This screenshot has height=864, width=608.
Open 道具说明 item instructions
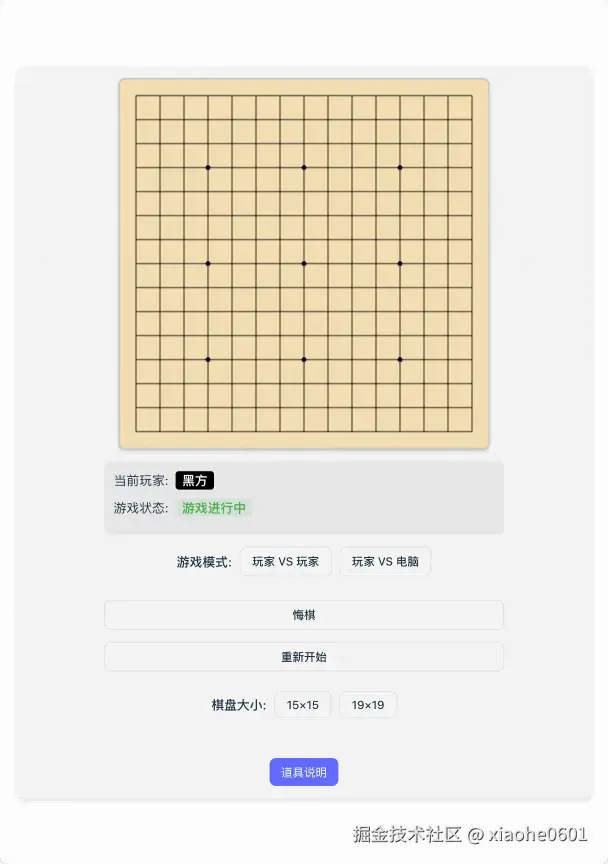[x=304, y=772]
